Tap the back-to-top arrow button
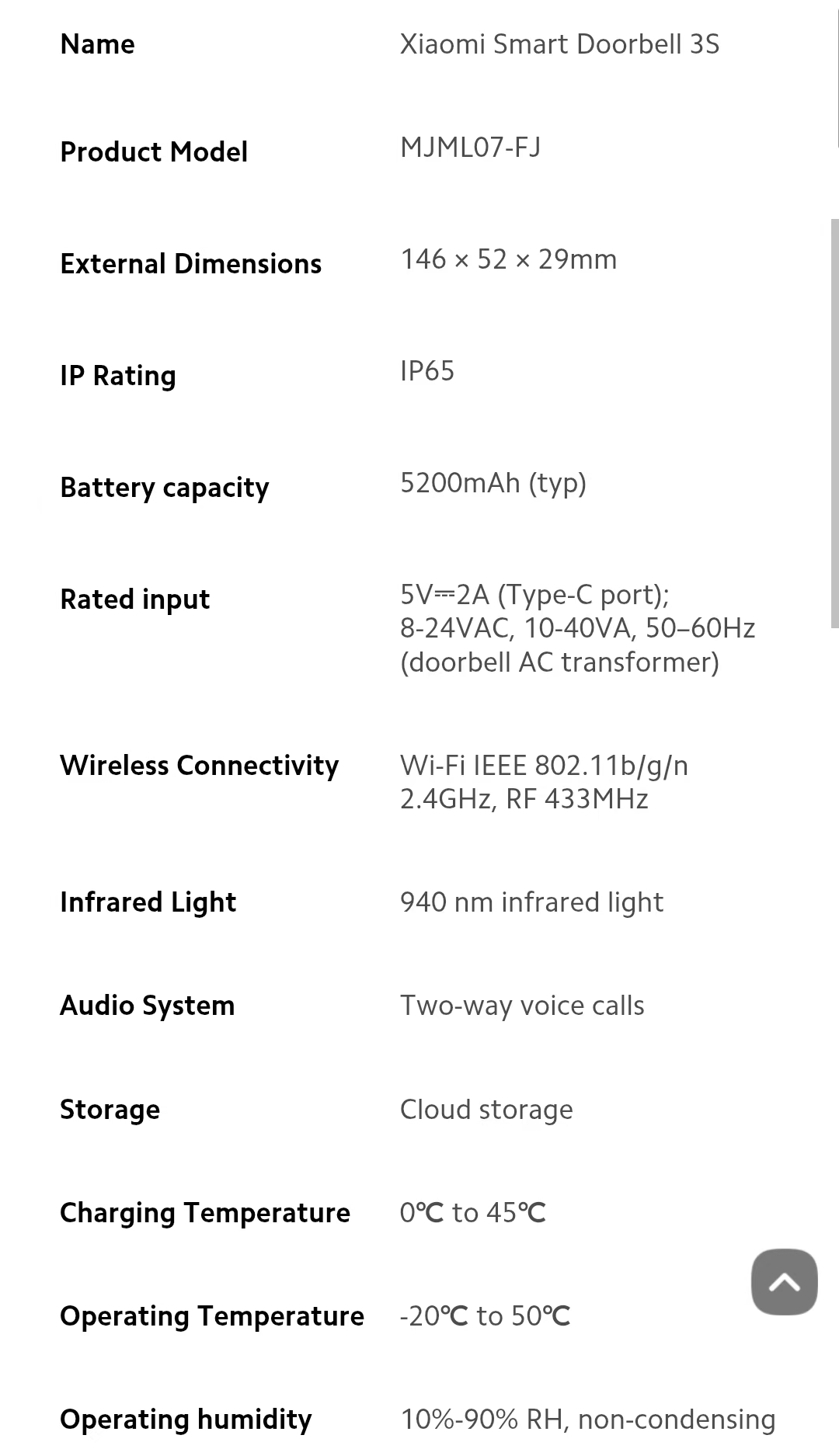The width and height of the screenshot is (839, 1456). coord(784,1282)
